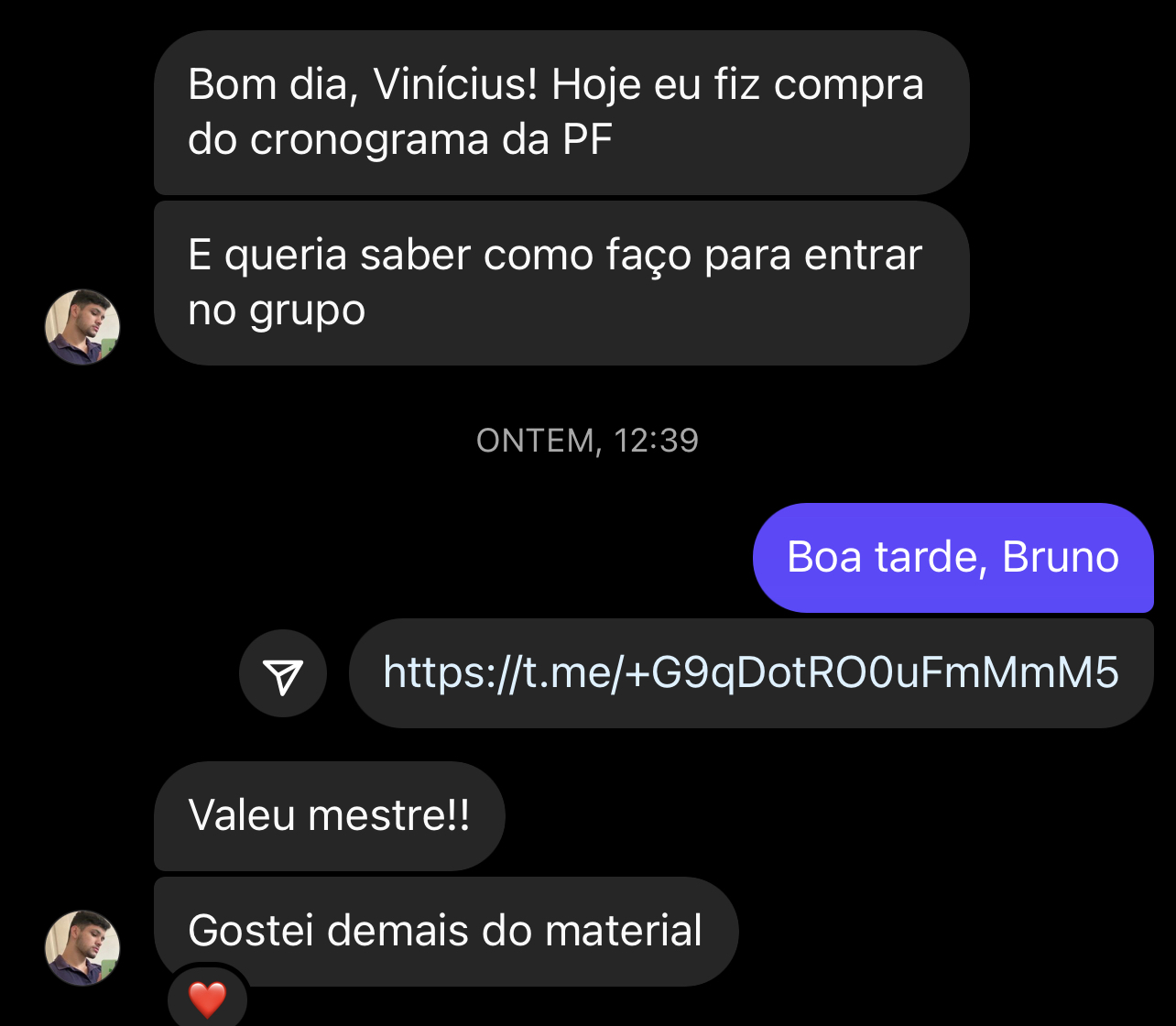Open the heart reaction under 'Gostei demais do material'
Image resolution: width=1176 pixels, height=1026 pixels.
tap(207, 999)
